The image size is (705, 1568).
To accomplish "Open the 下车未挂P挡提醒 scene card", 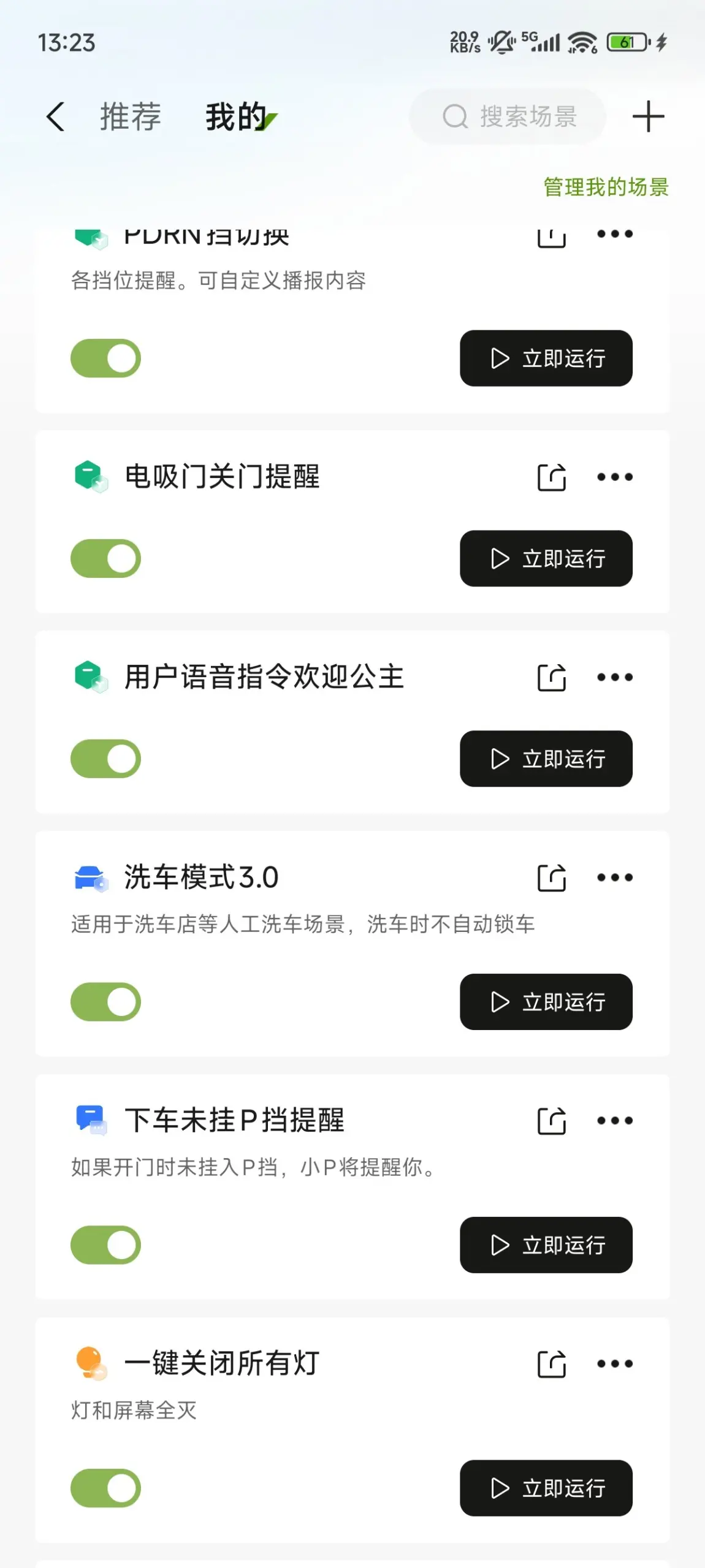I will pos(352,1186).
